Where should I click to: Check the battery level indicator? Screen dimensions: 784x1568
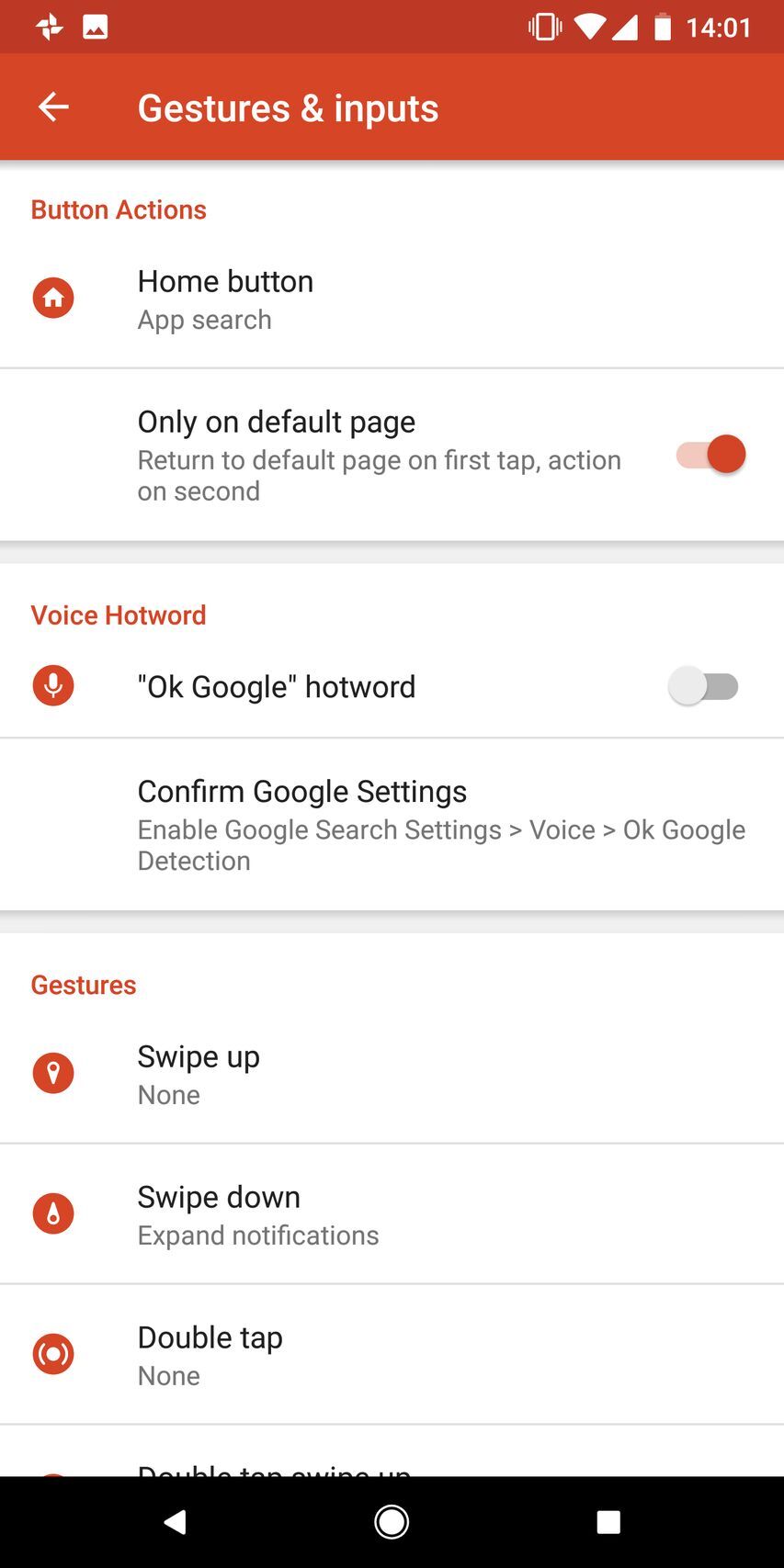660,26
